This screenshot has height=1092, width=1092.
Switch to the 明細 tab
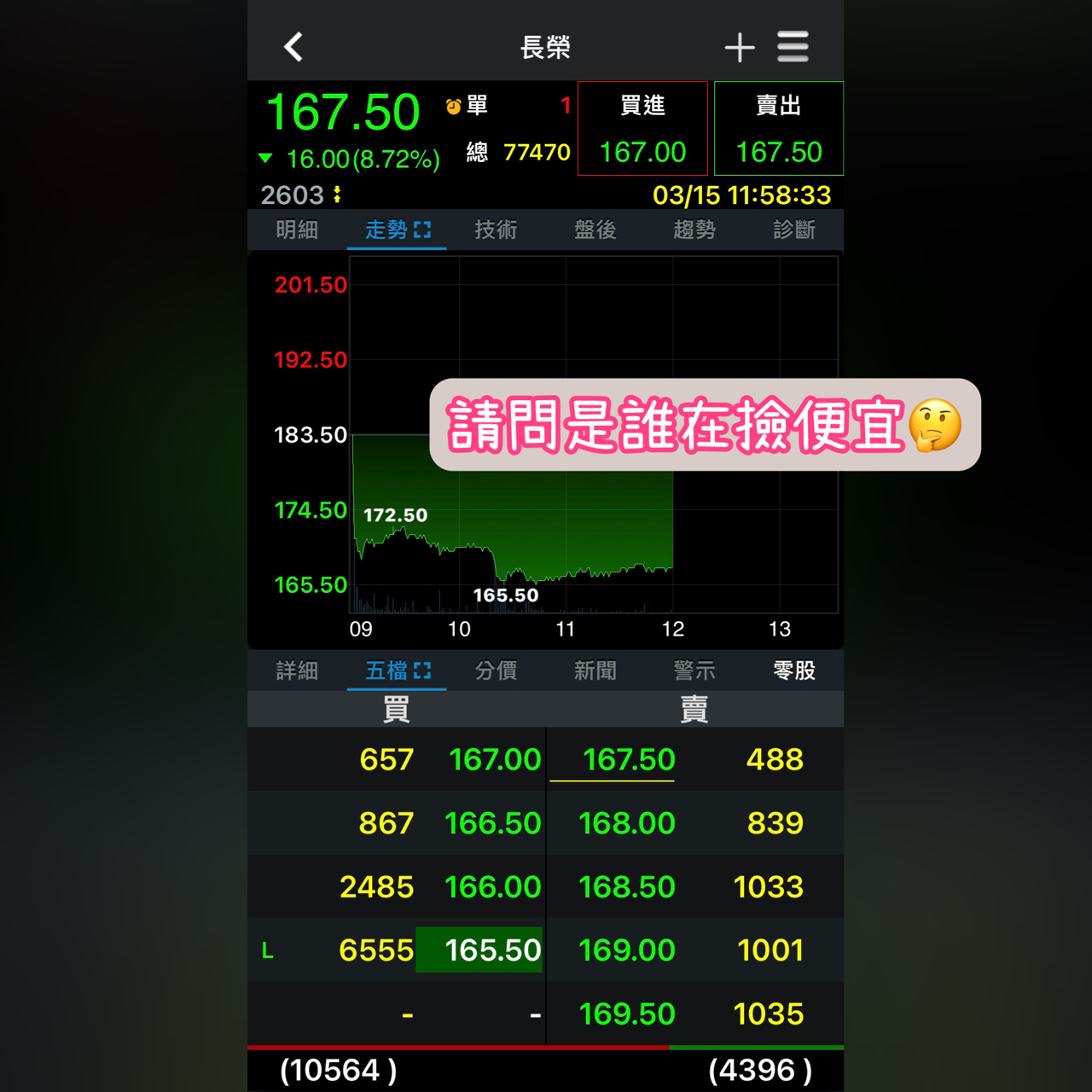pos(297,229)
